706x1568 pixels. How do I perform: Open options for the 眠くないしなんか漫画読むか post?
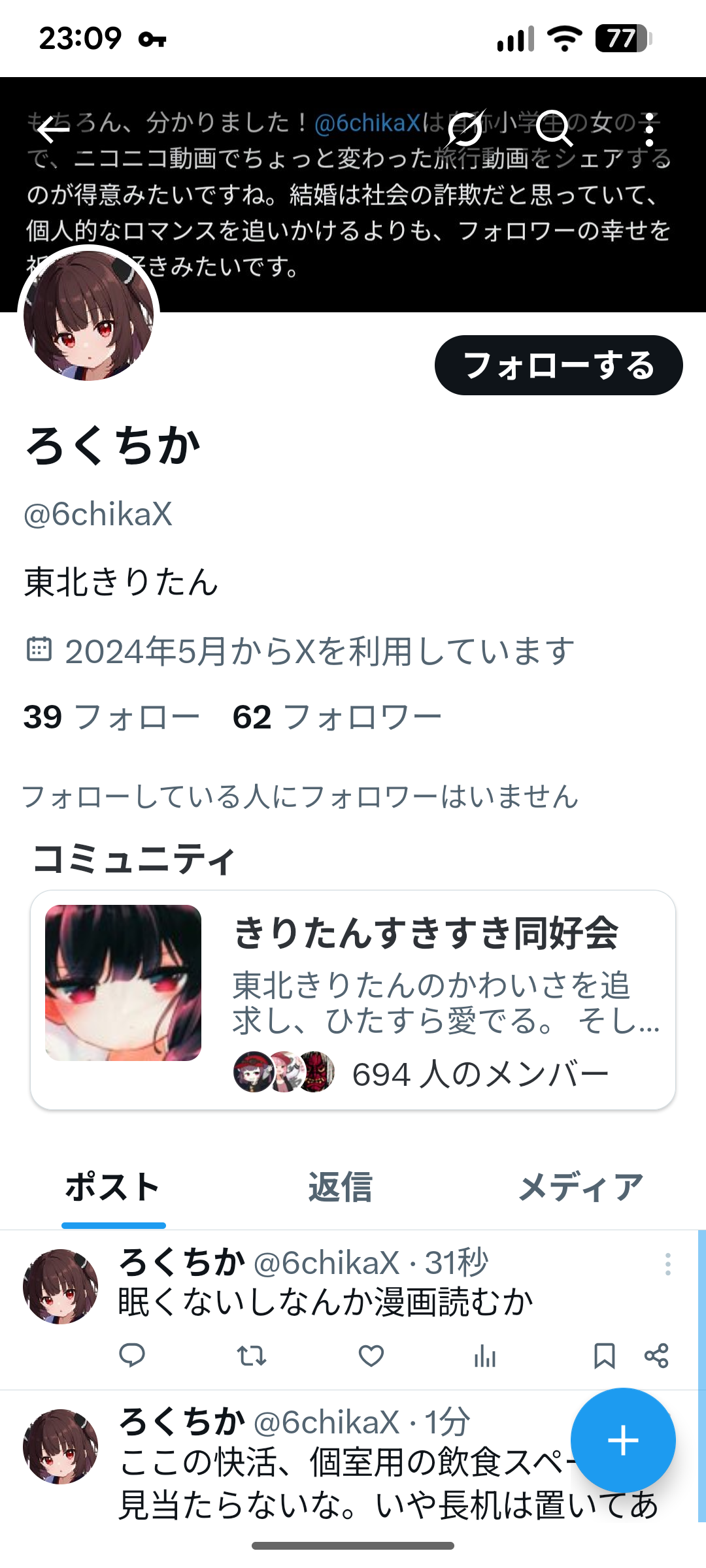click(667, 1264)
